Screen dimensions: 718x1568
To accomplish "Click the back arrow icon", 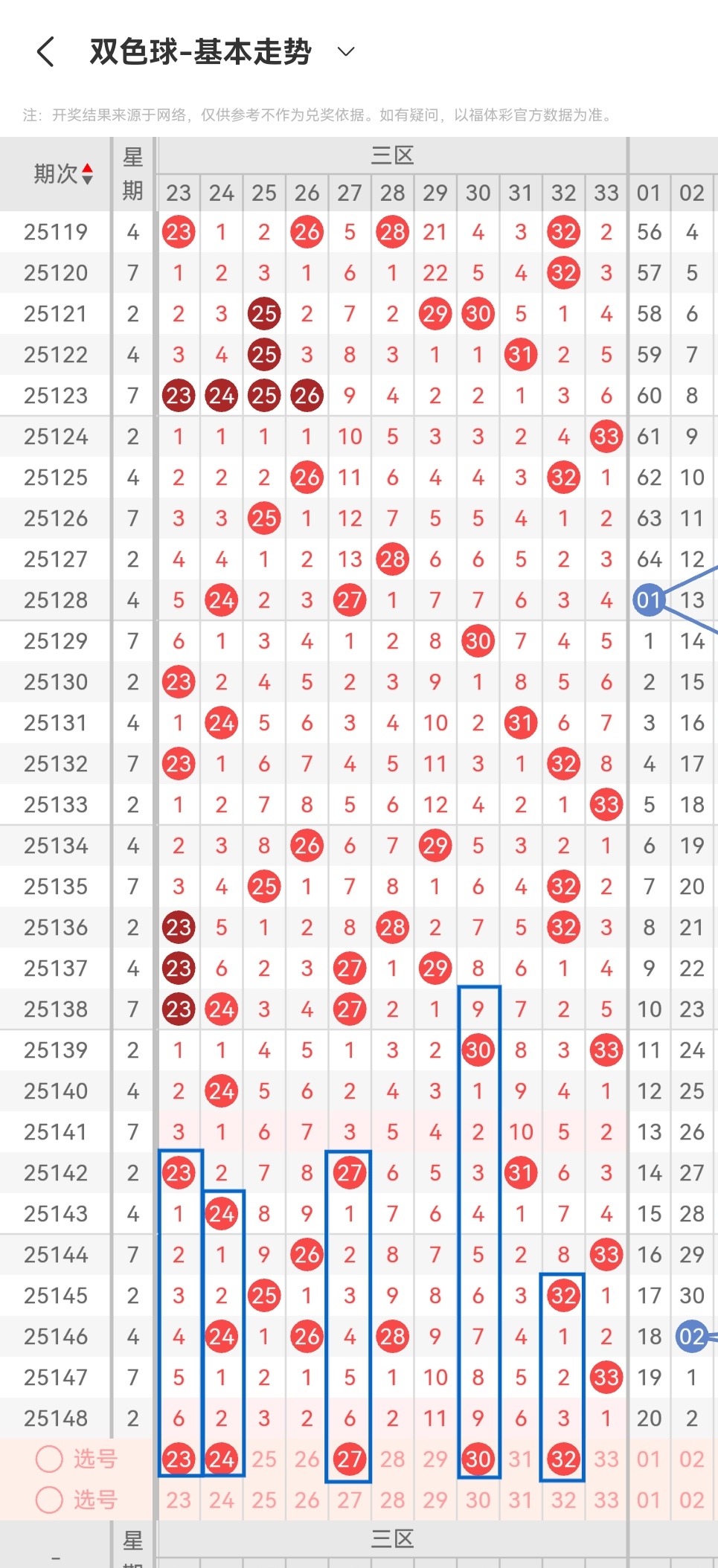I will click(45, 52).
